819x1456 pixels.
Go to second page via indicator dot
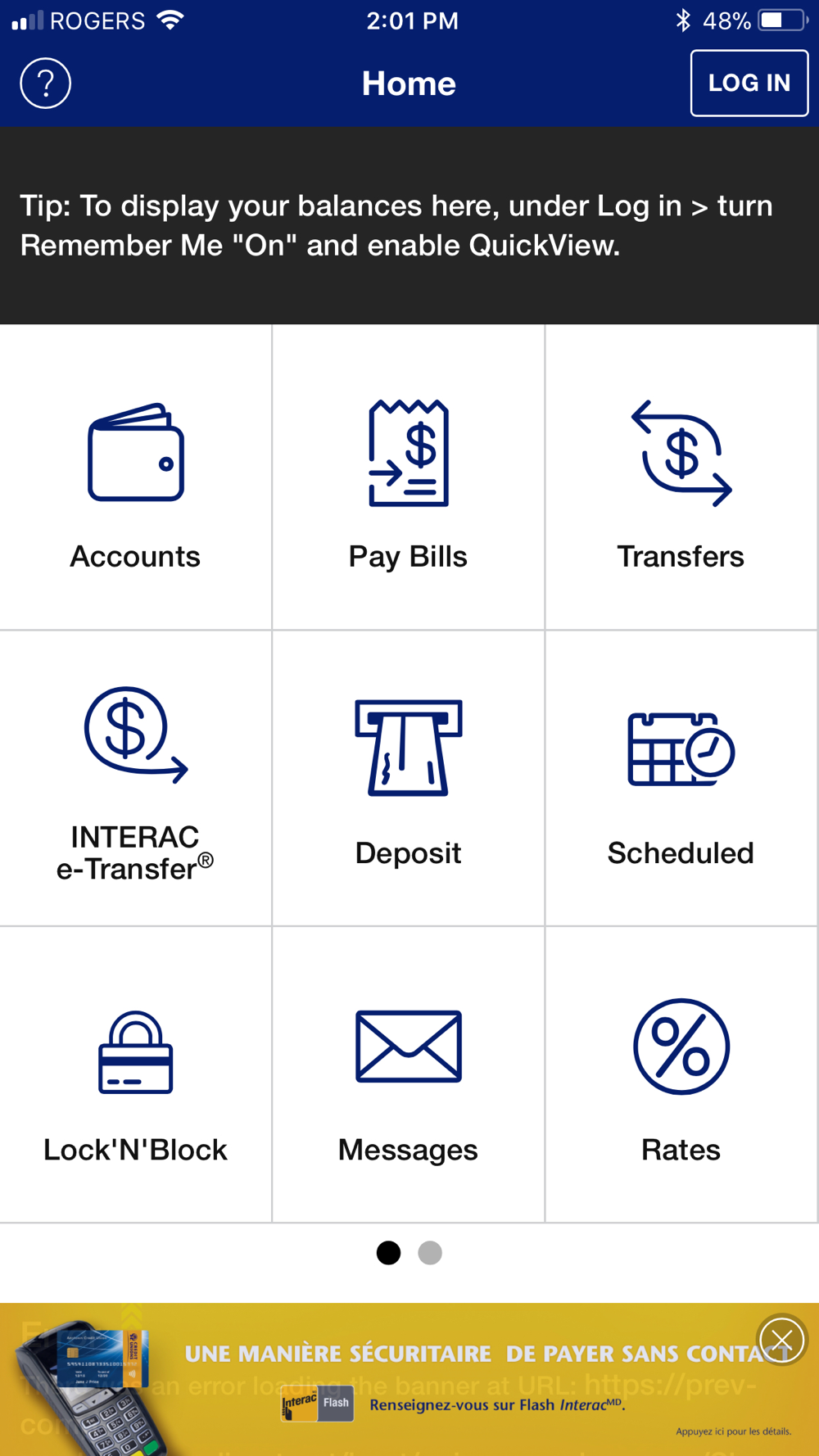tap(430, 1253)
